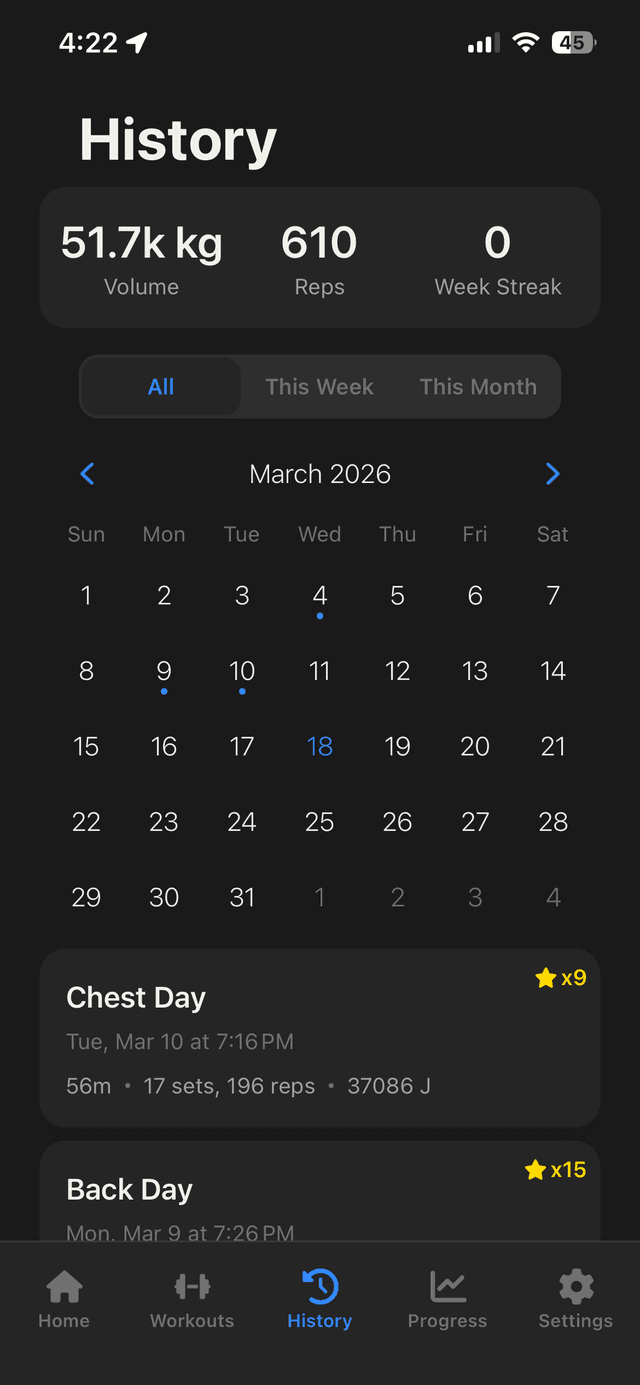Select March 9 on the calendar
This screenshot has height=1385, width=640.
[x=164, y=672]
